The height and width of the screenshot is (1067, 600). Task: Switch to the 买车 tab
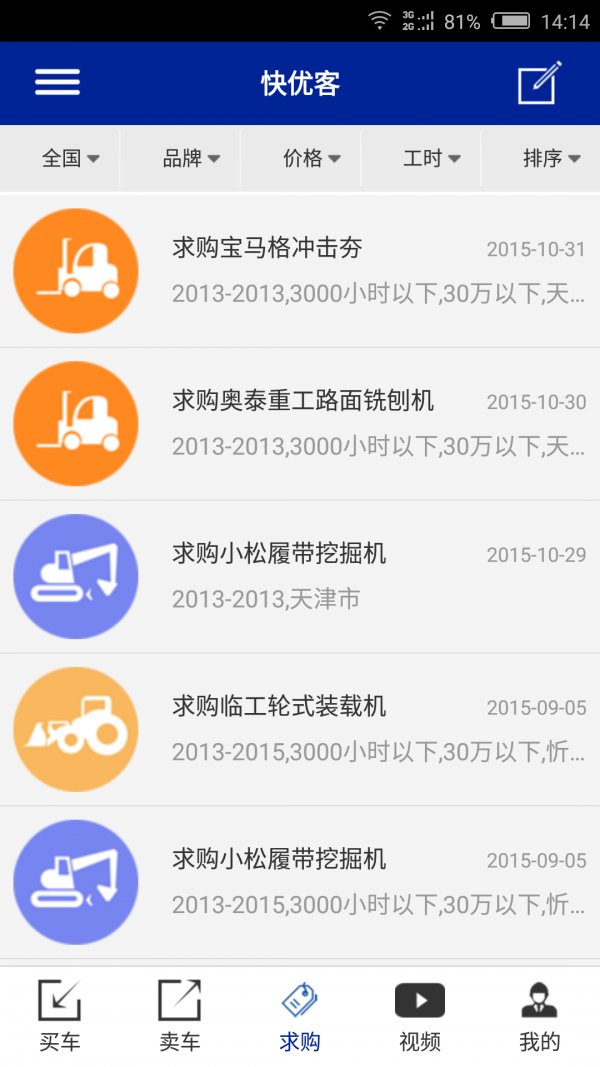(x=60, y=1016)
